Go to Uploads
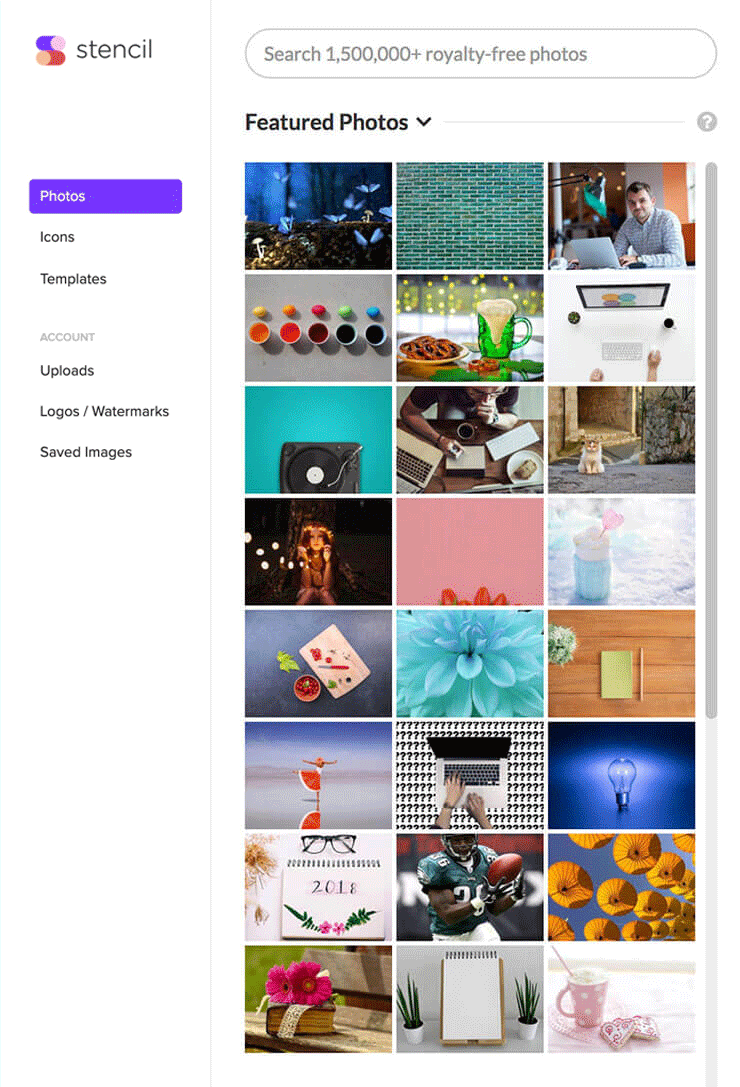740x1087 pixels. [x=67, y=370]
